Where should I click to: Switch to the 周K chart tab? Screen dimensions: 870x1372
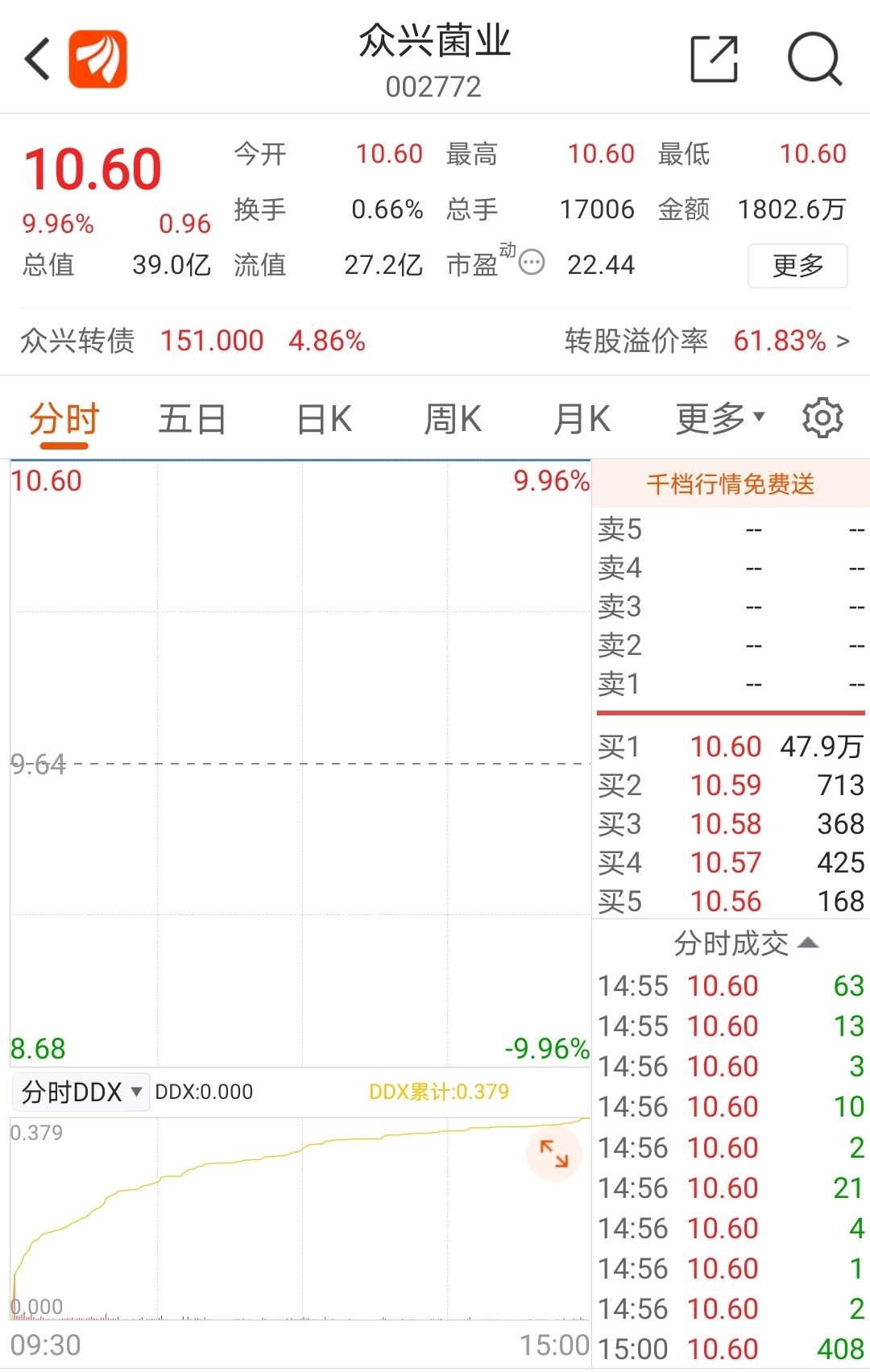[453, 420]
